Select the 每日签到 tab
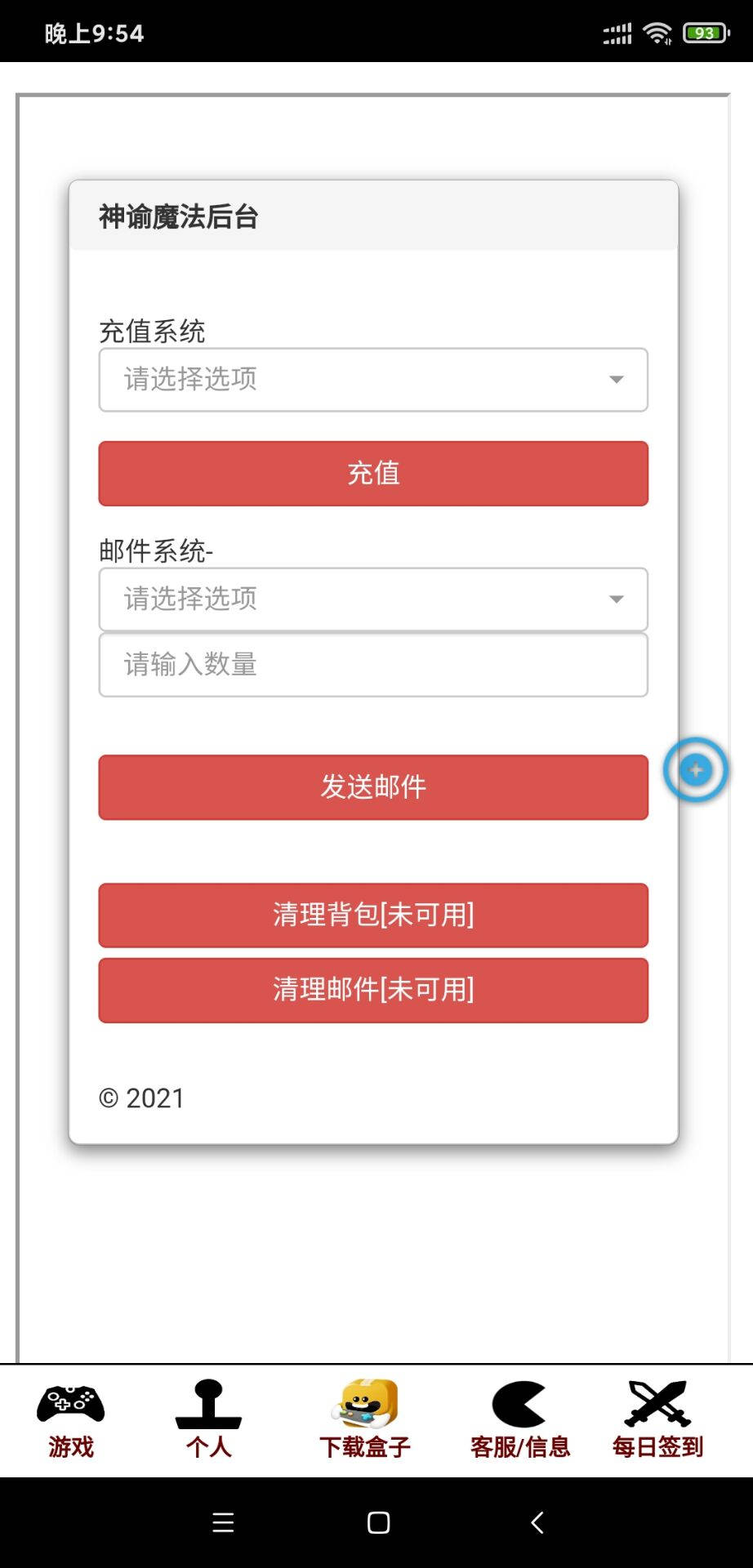 (657, 1421)
